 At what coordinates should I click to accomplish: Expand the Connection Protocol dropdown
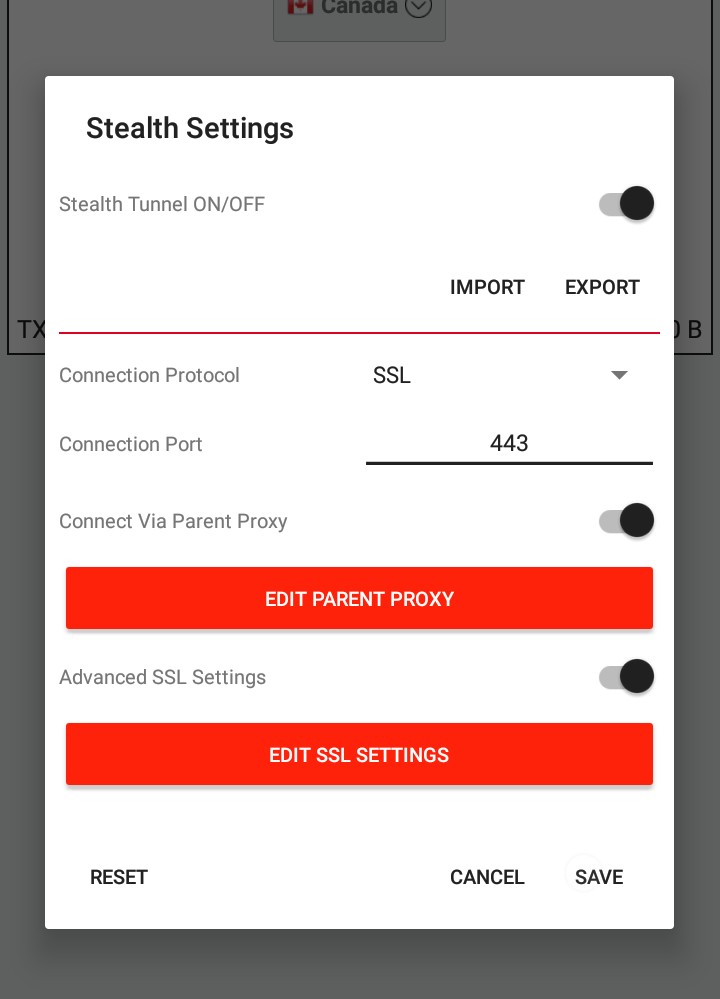[x=500, y=376]
